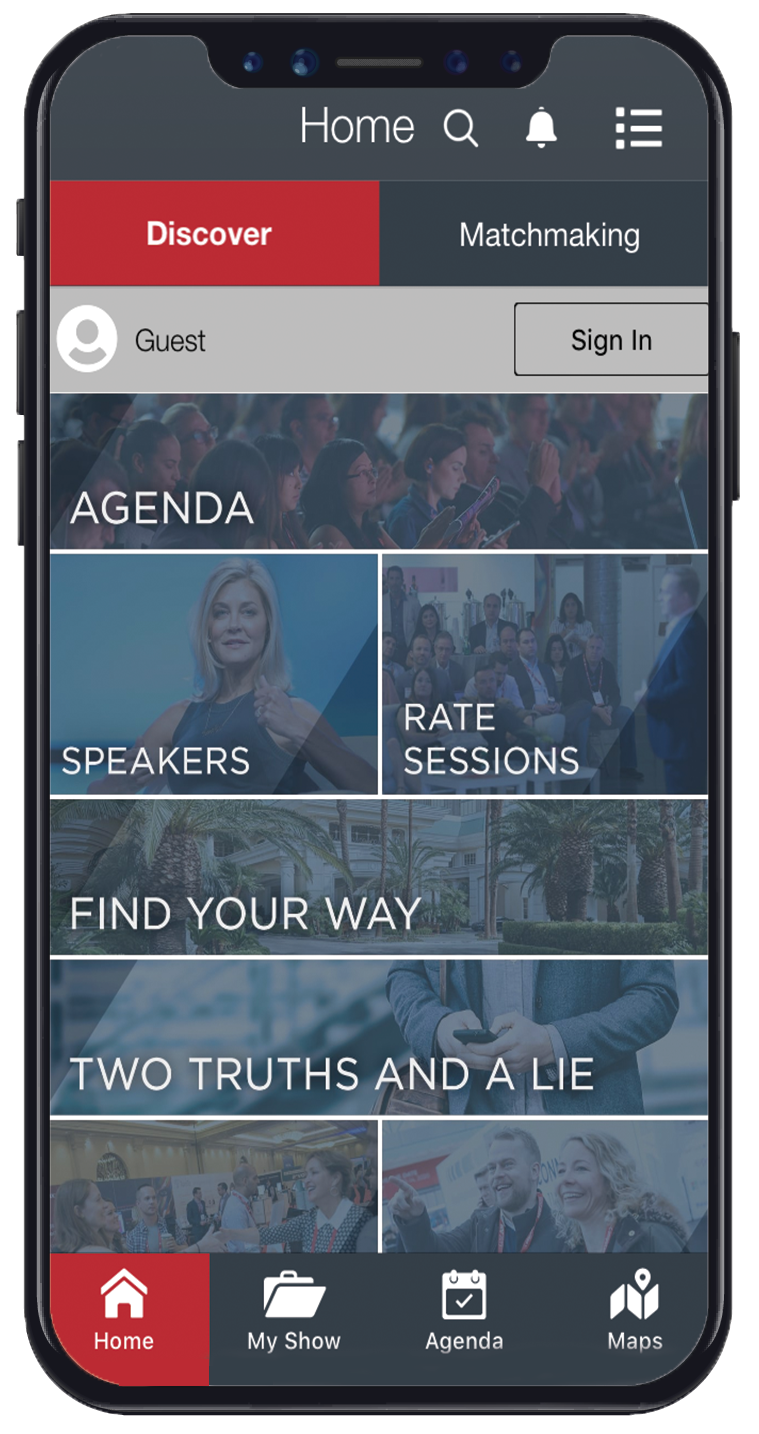The image size is (759, 1434).
Task: Open the list menu icon
Action: 638,128
